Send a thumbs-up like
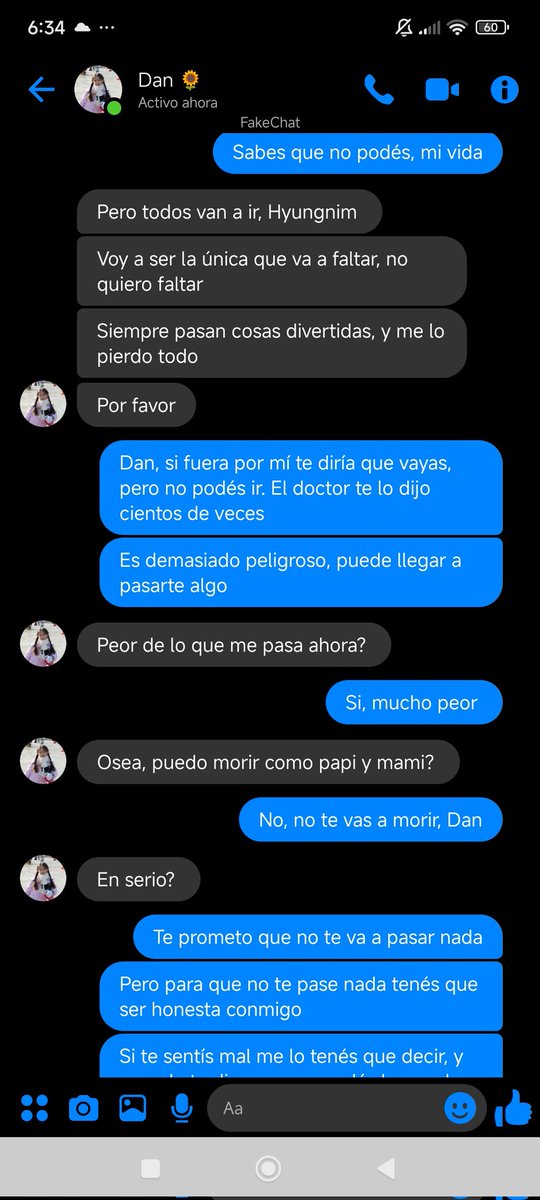 [x=513, y=1107]
